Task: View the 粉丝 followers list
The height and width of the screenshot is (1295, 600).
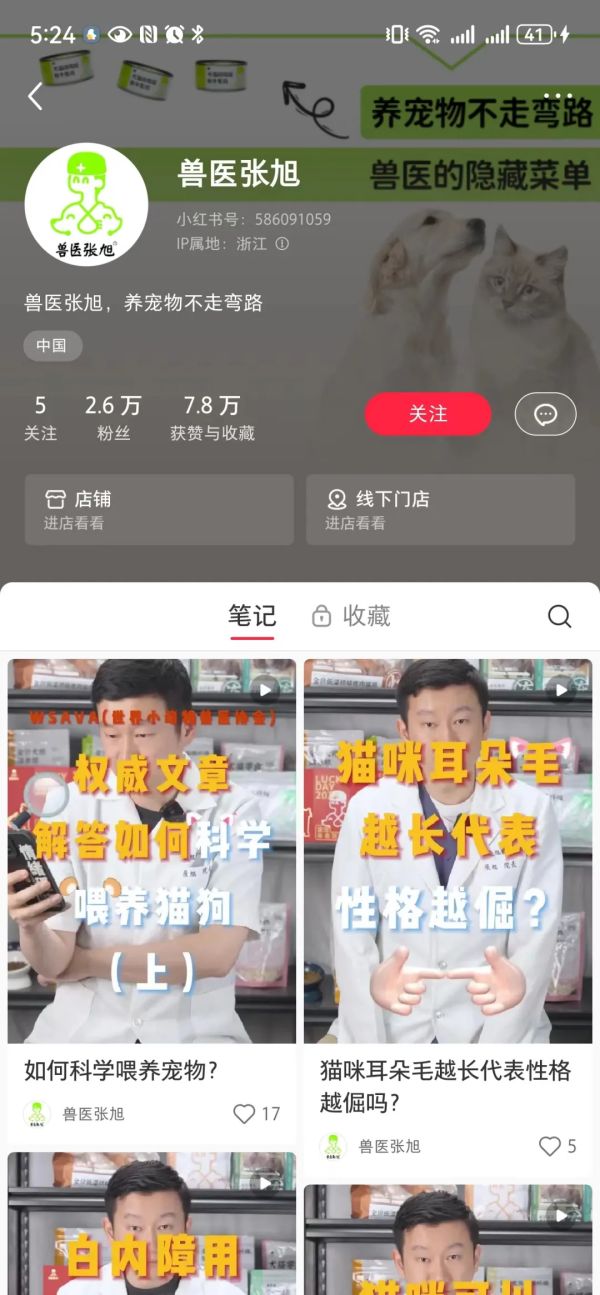Action: (x=113, y=418)
